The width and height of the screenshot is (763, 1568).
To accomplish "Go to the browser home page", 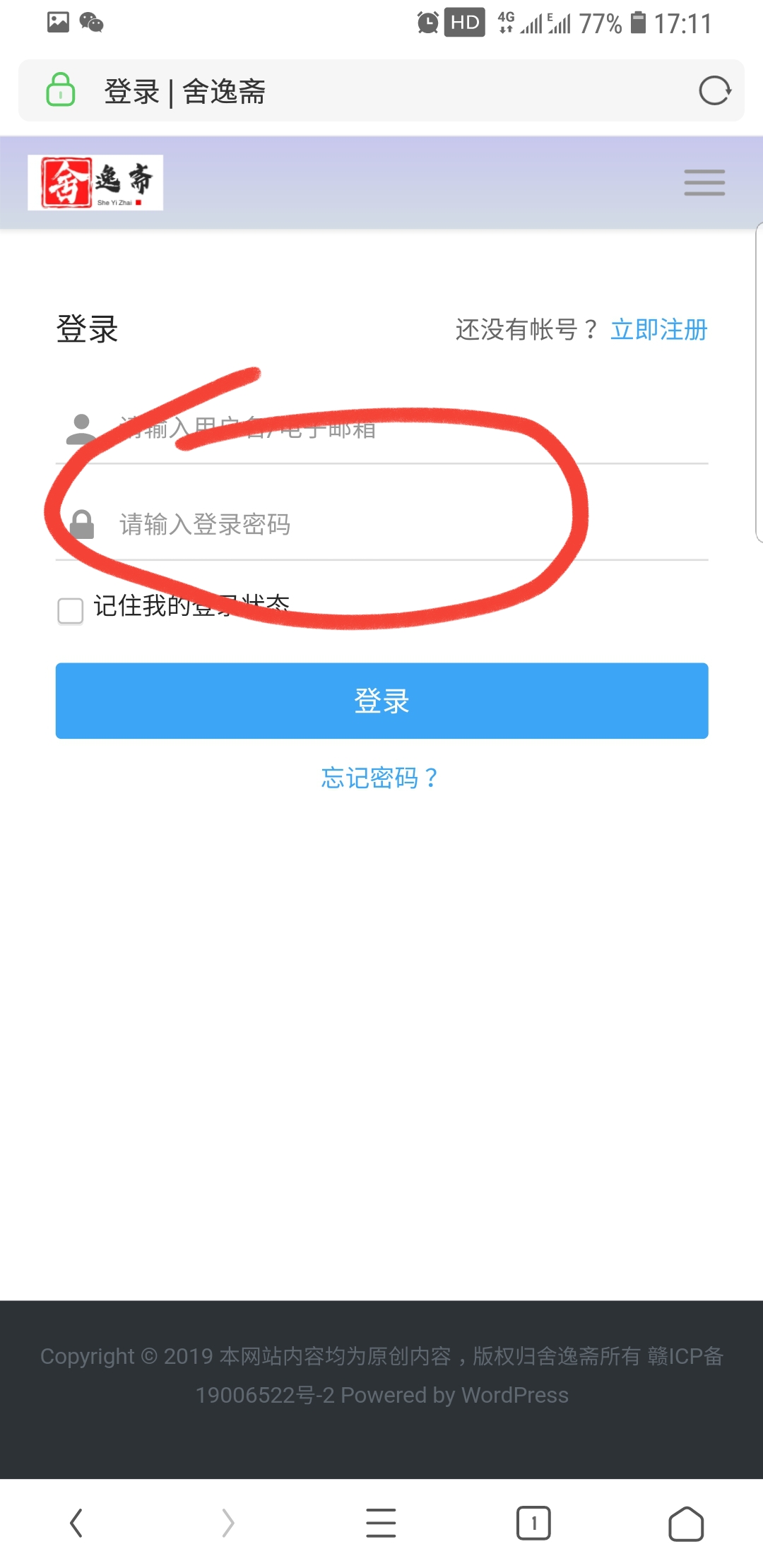I will point(686,1524).
